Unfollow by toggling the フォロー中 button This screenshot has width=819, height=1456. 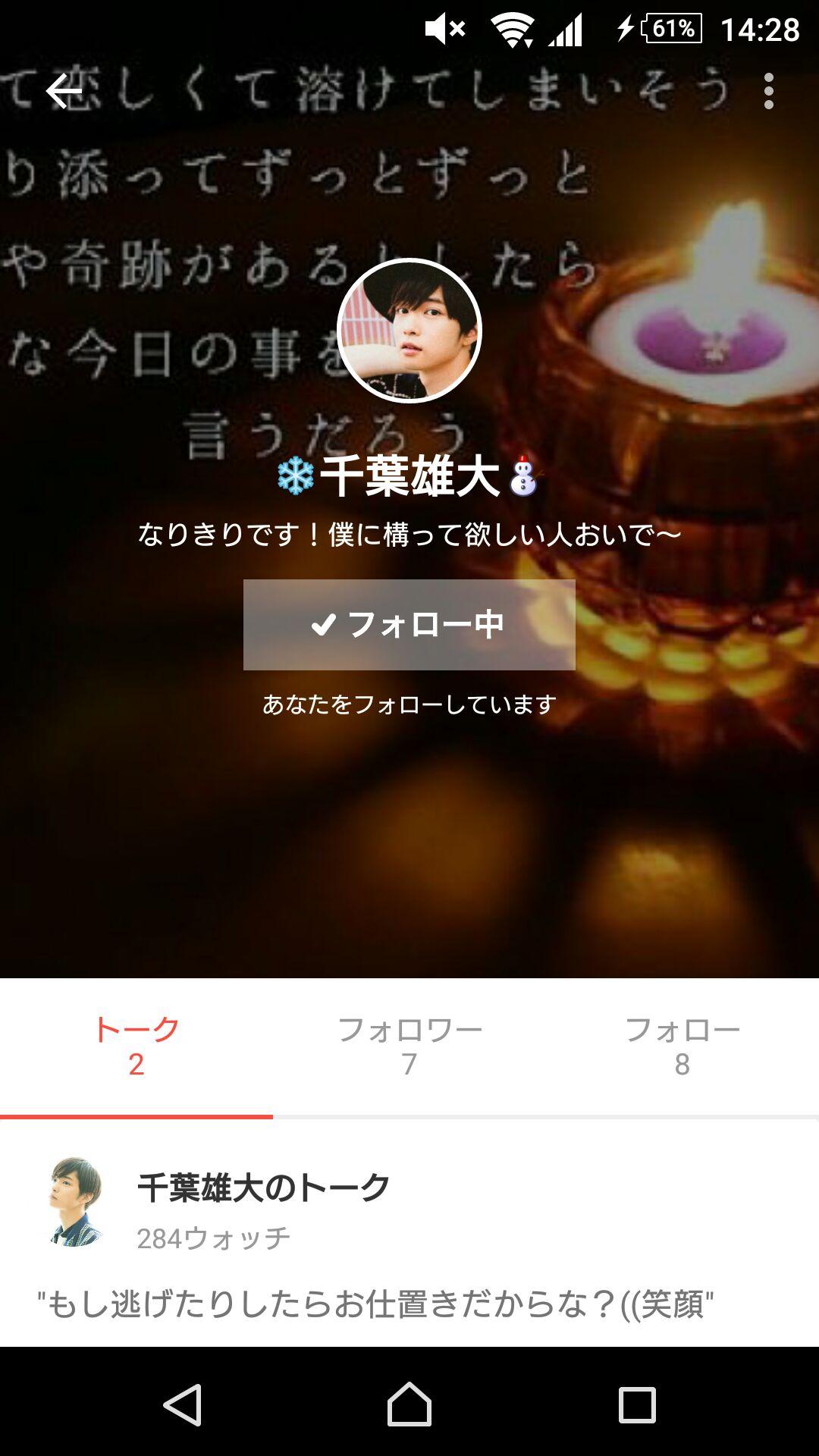tap(409, 623)
